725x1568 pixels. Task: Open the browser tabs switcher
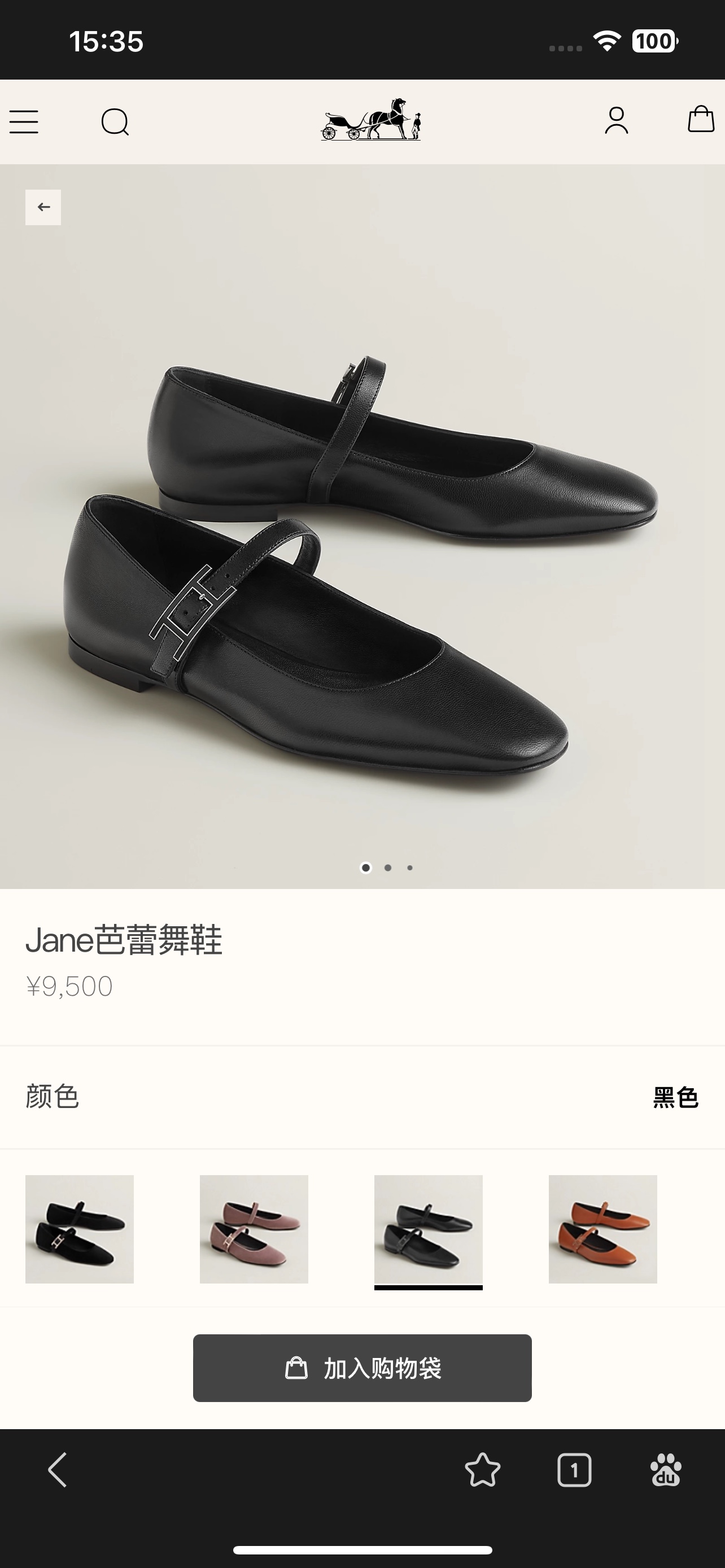click(574, 1470)
